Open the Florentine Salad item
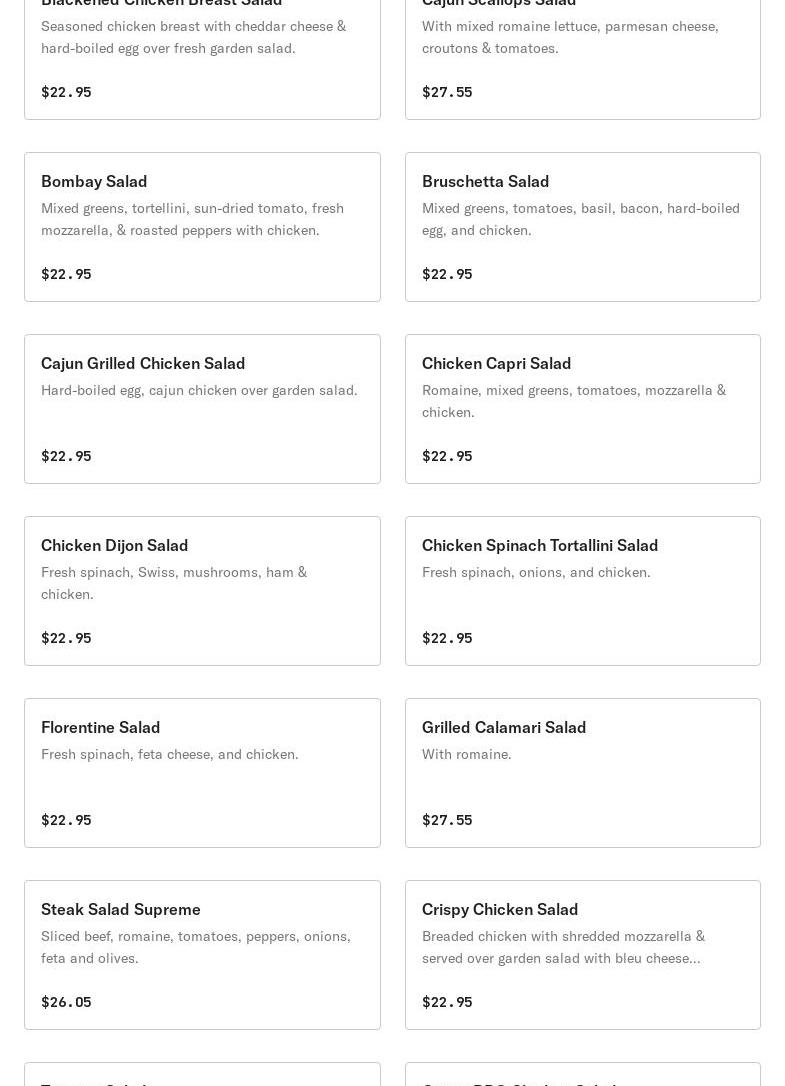This screenshot has width=785, height=1086. coord(202,773)
